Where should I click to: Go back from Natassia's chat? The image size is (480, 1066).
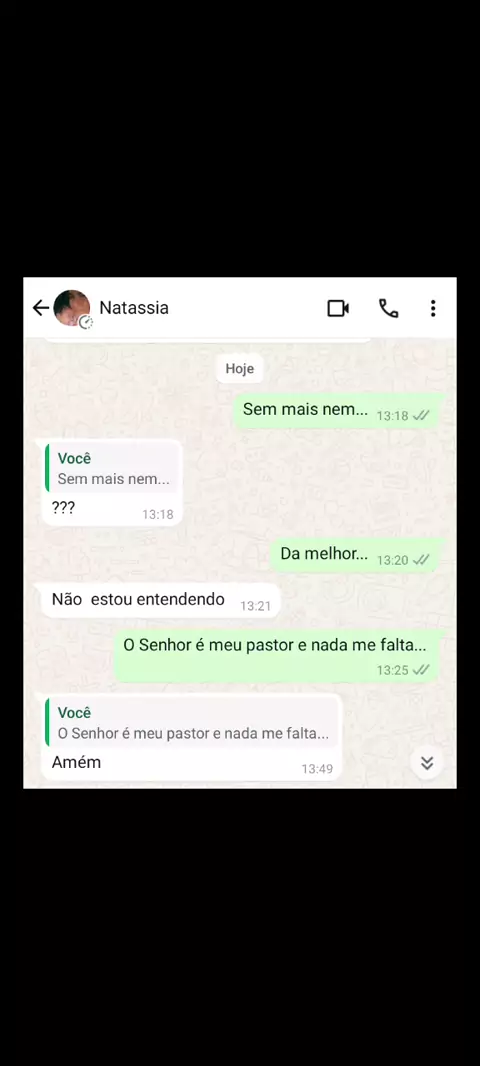(x=40, y=308)
